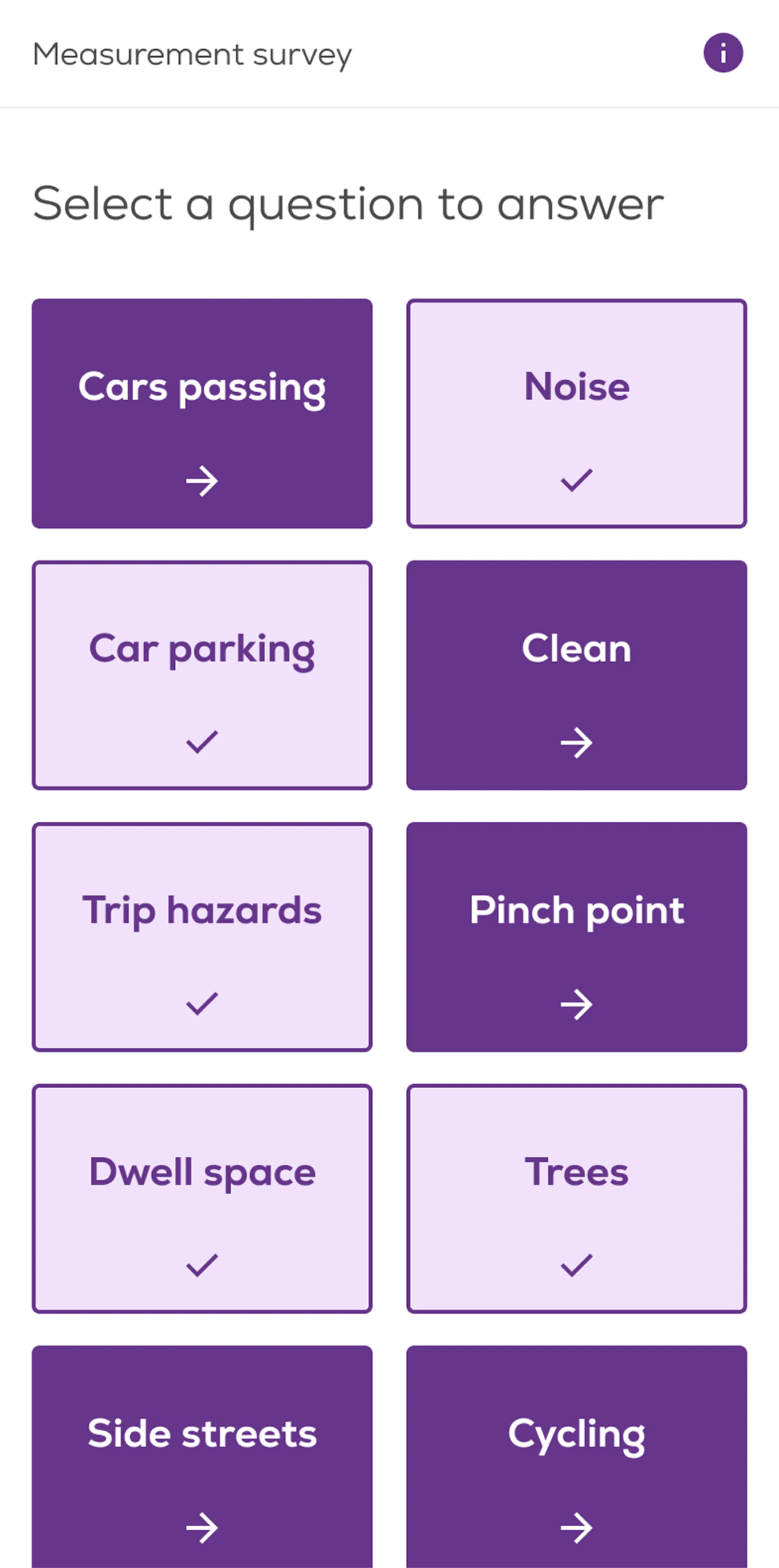The height and width of the screenshot is (1568, 779).
Task: Open the Cars passing question
Action: [x=203, y=413]
